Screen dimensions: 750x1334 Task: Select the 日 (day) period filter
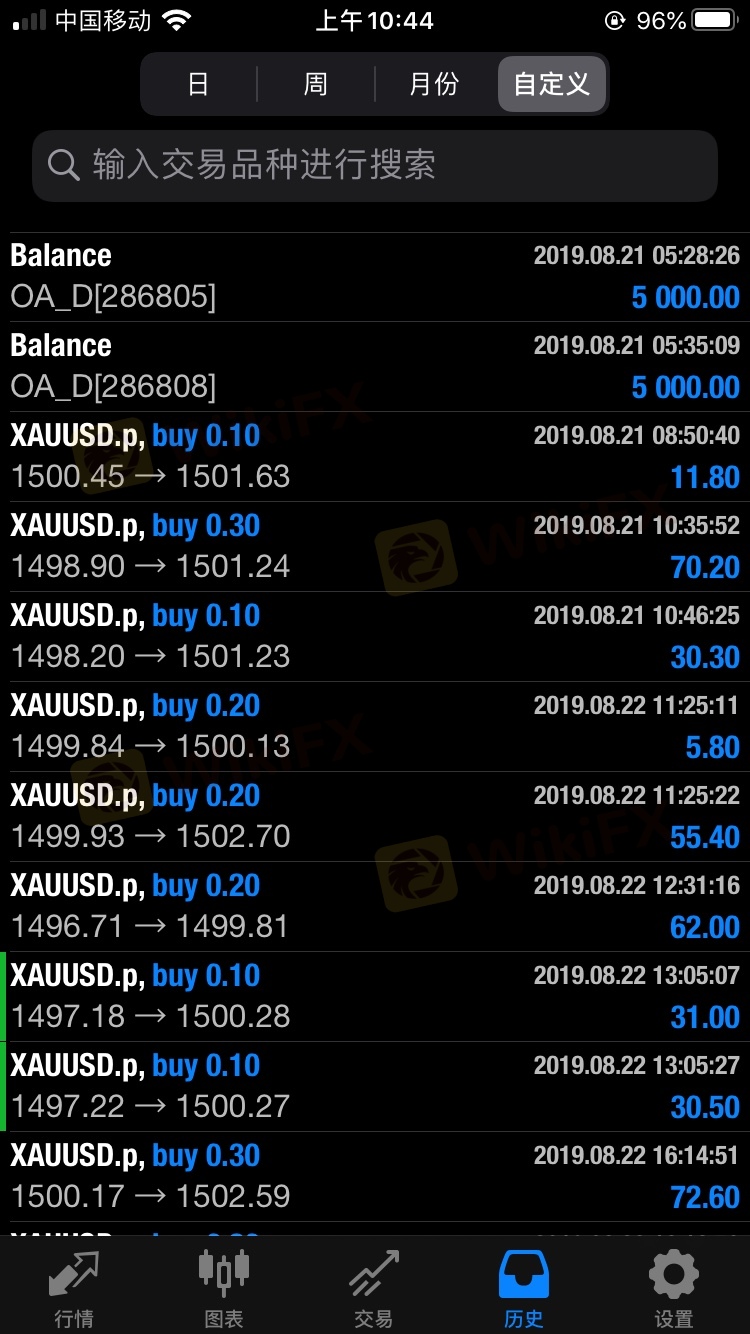click(x=198, y=84)
